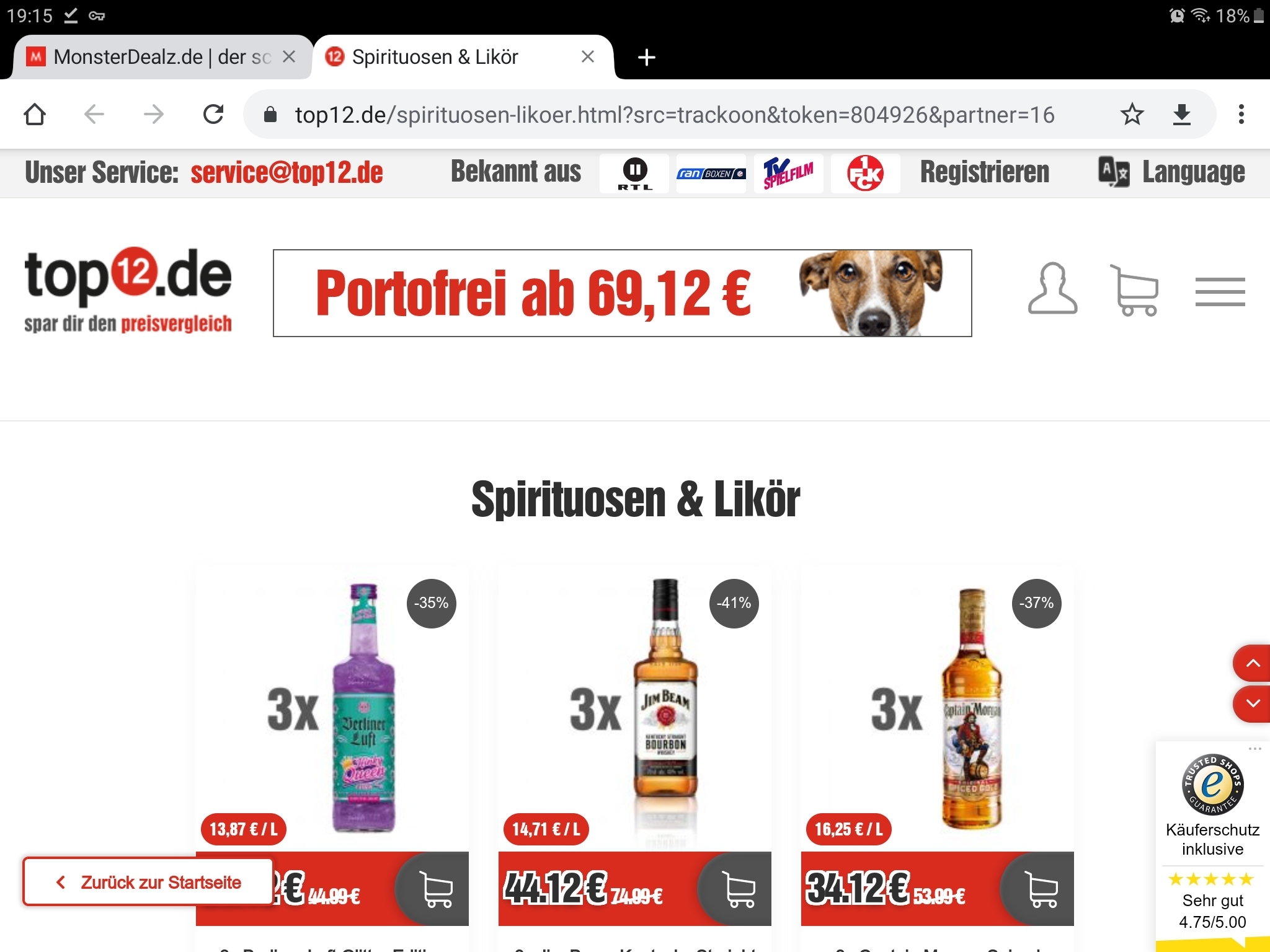Image resolution: width=1270 pixels, height=952 pixels.
Task: Open a new browser tab
Action: pyautogui.click(x=646, y=58)
